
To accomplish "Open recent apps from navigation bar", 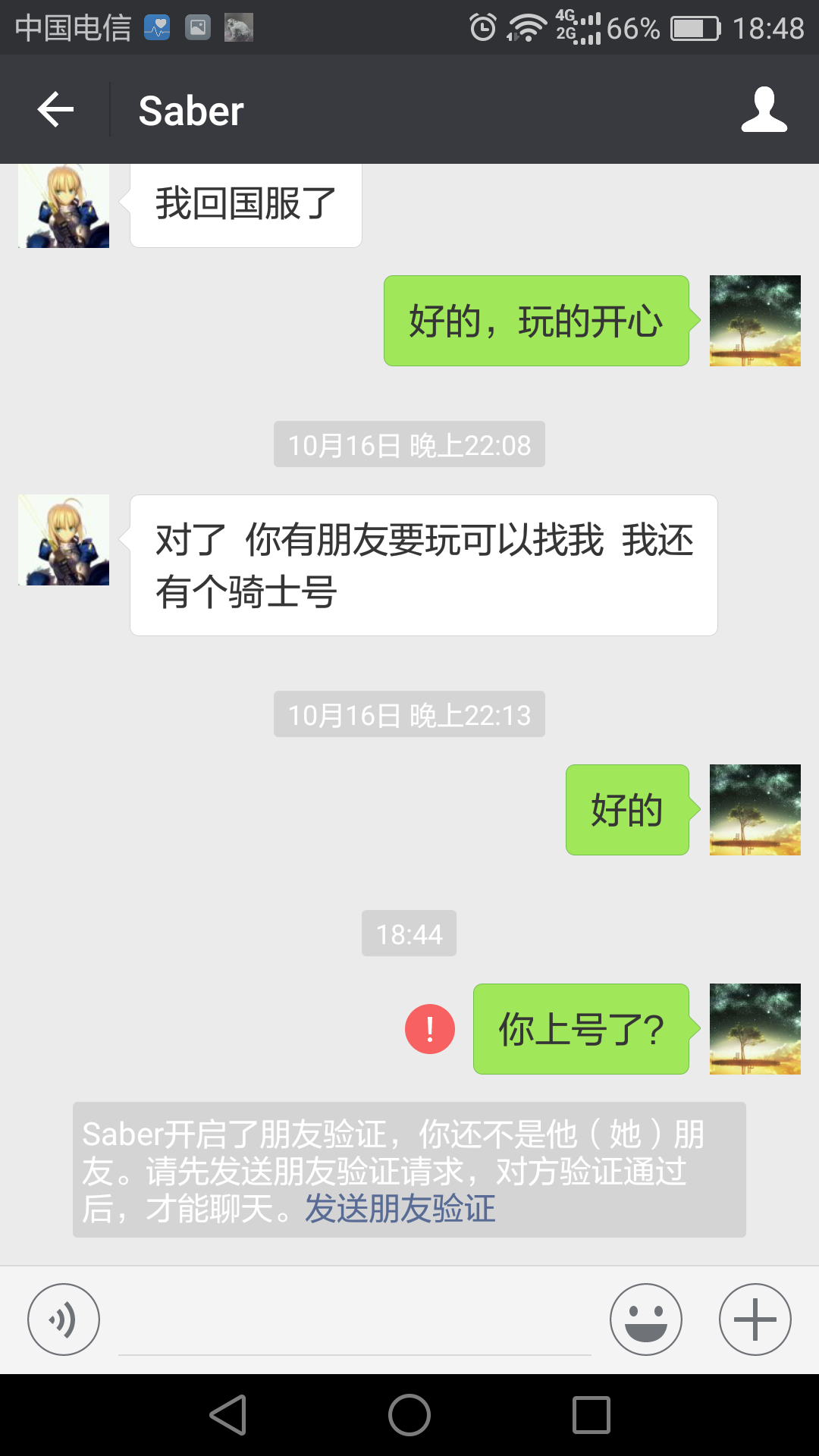I will (x=591, y=1415).
